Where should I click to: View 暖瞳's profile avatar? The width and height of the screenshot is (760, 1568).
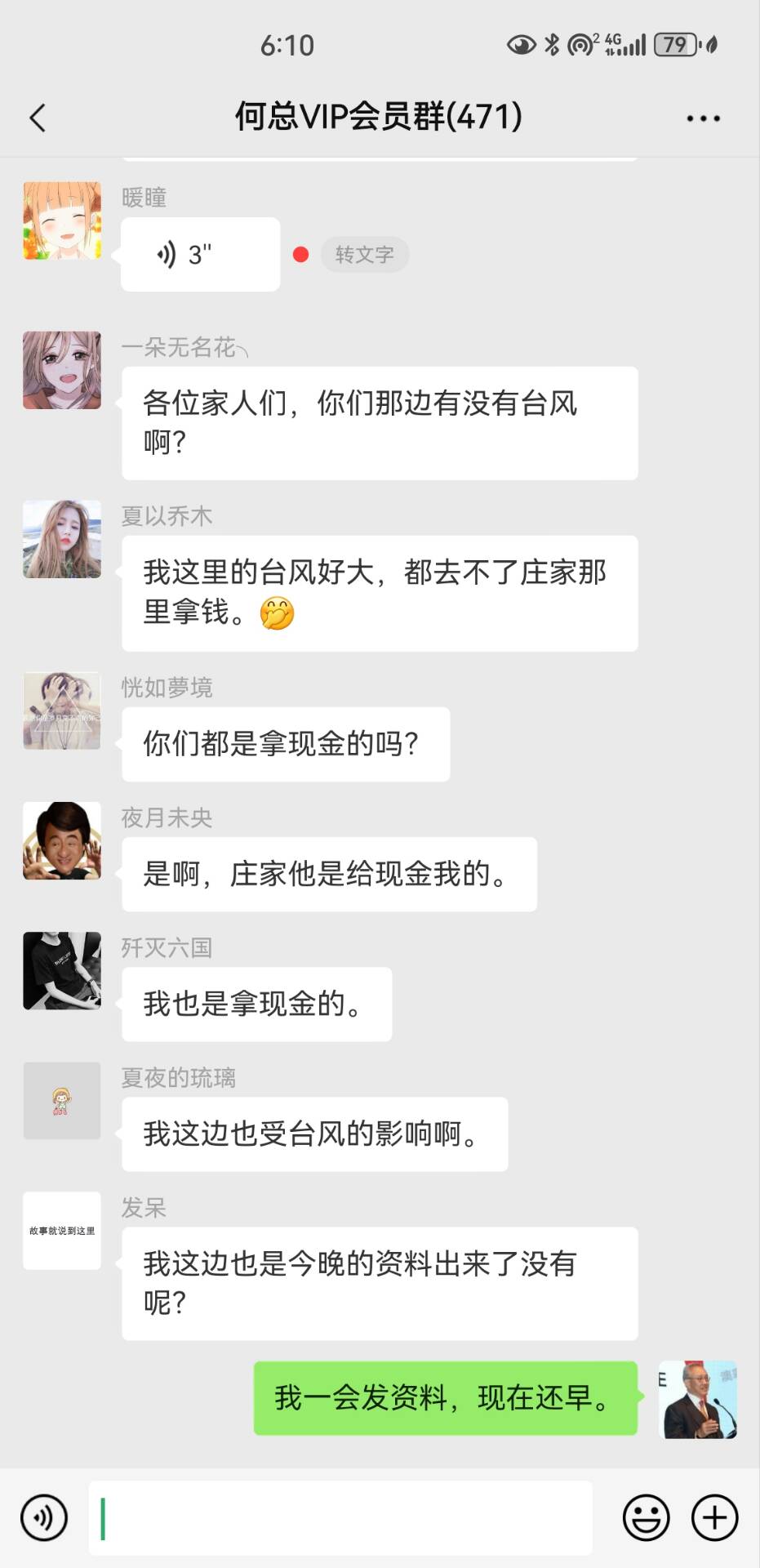pyautogui.click(x=62, y=221)
